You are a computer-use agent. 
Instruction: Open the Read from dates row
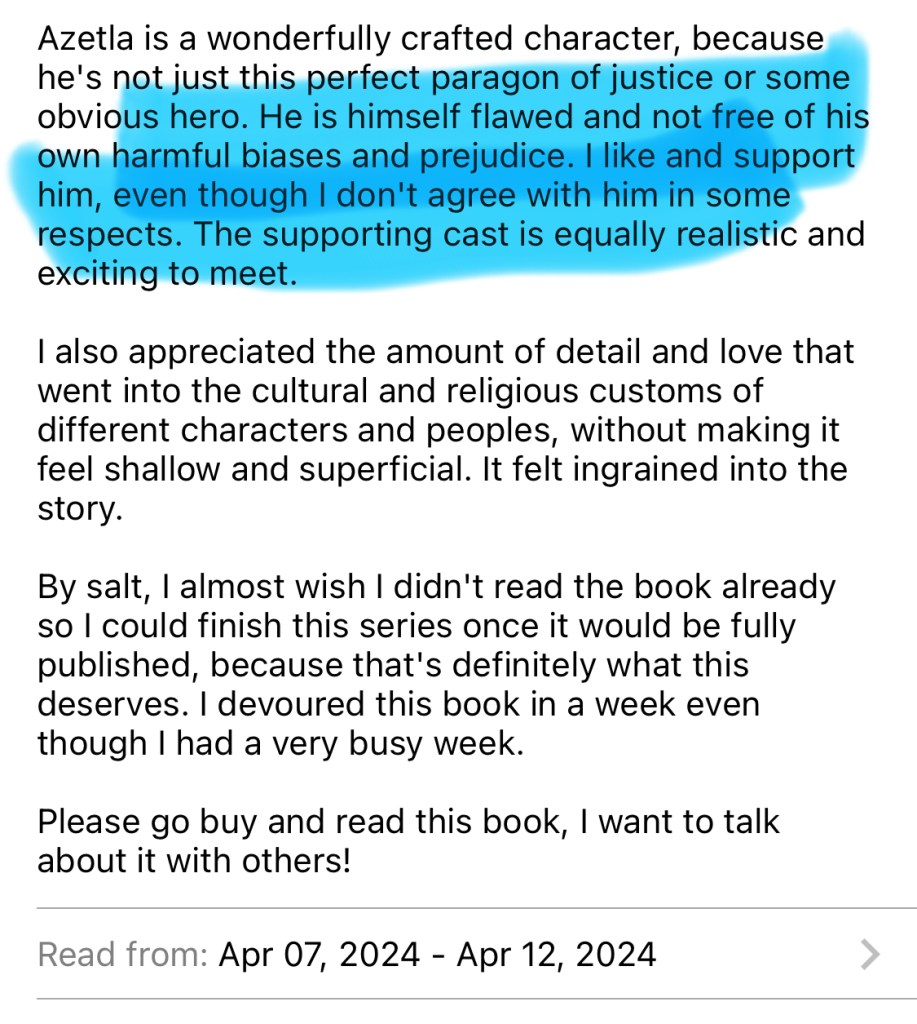click(458, 954)
